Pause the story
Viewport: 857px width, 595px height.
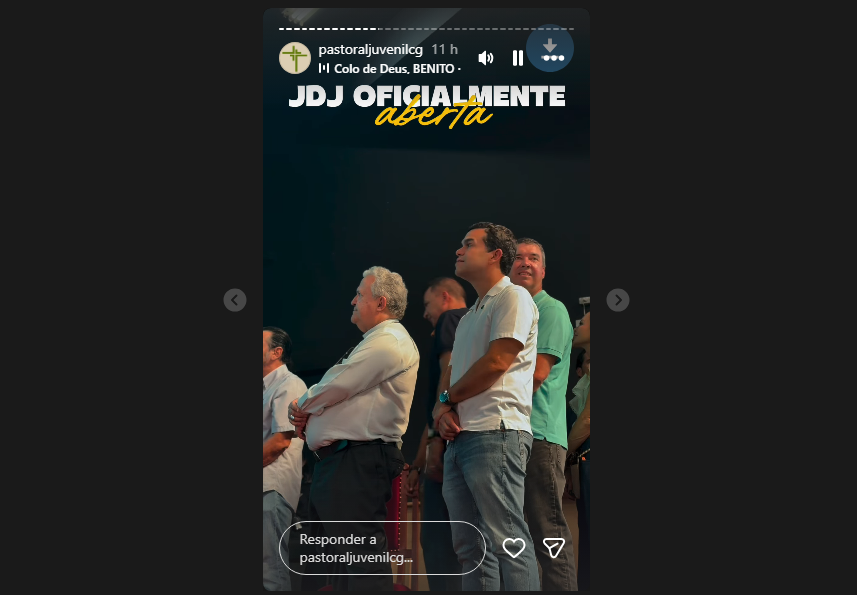coord(518,58)
